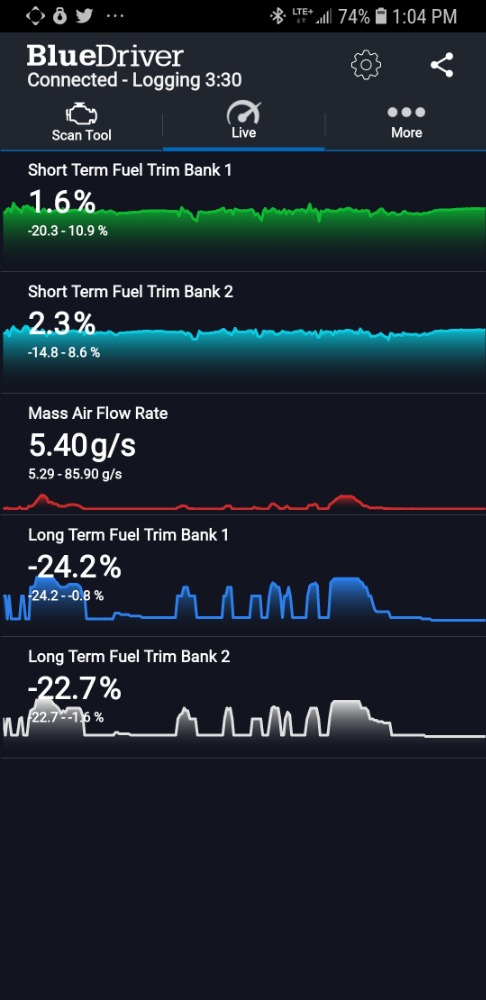The image size is (486, 1000).
Task: Switch to the Scan Tool tab
Action: click(x=82, y=122)
